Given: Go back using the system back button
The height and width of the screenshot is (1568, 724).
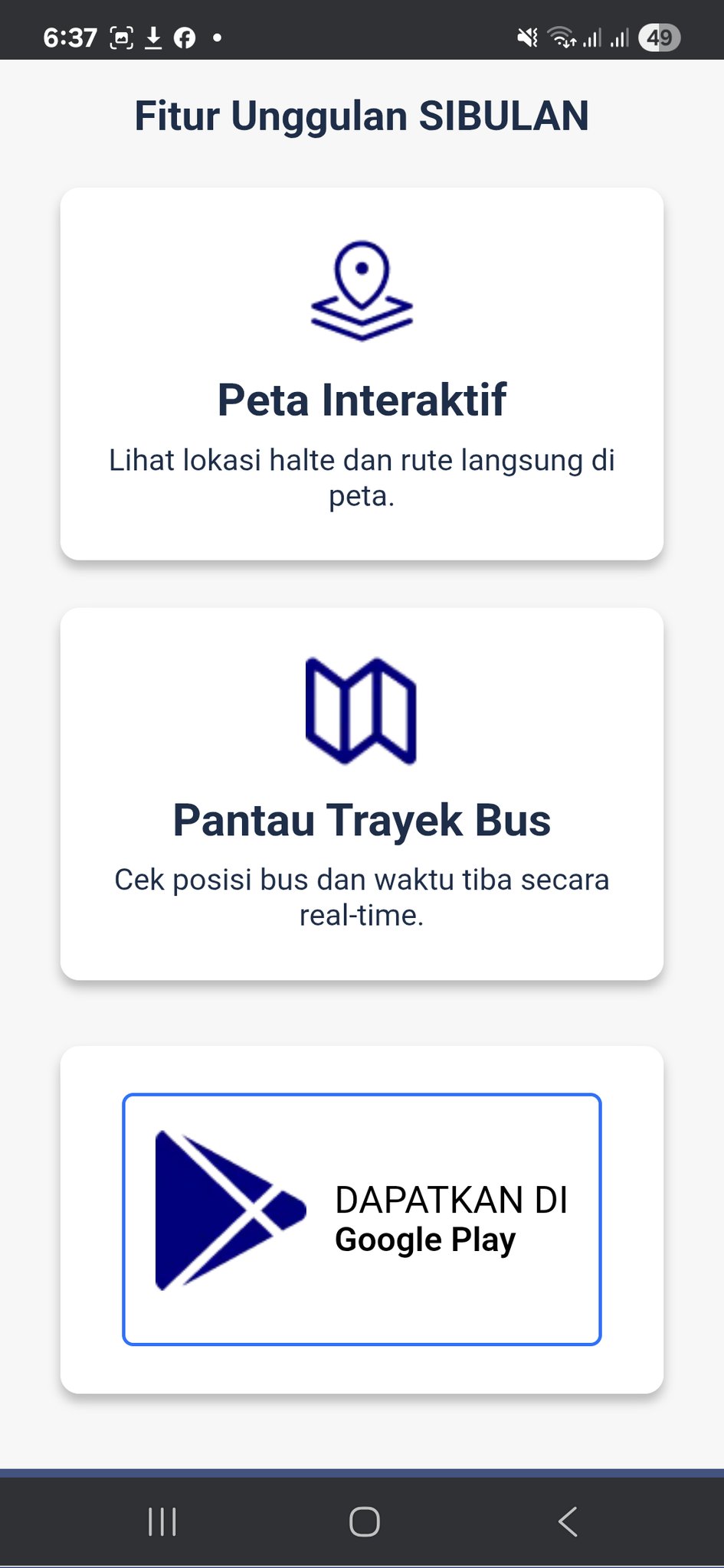Looking at the screenshot, I should click(568, 1521).
